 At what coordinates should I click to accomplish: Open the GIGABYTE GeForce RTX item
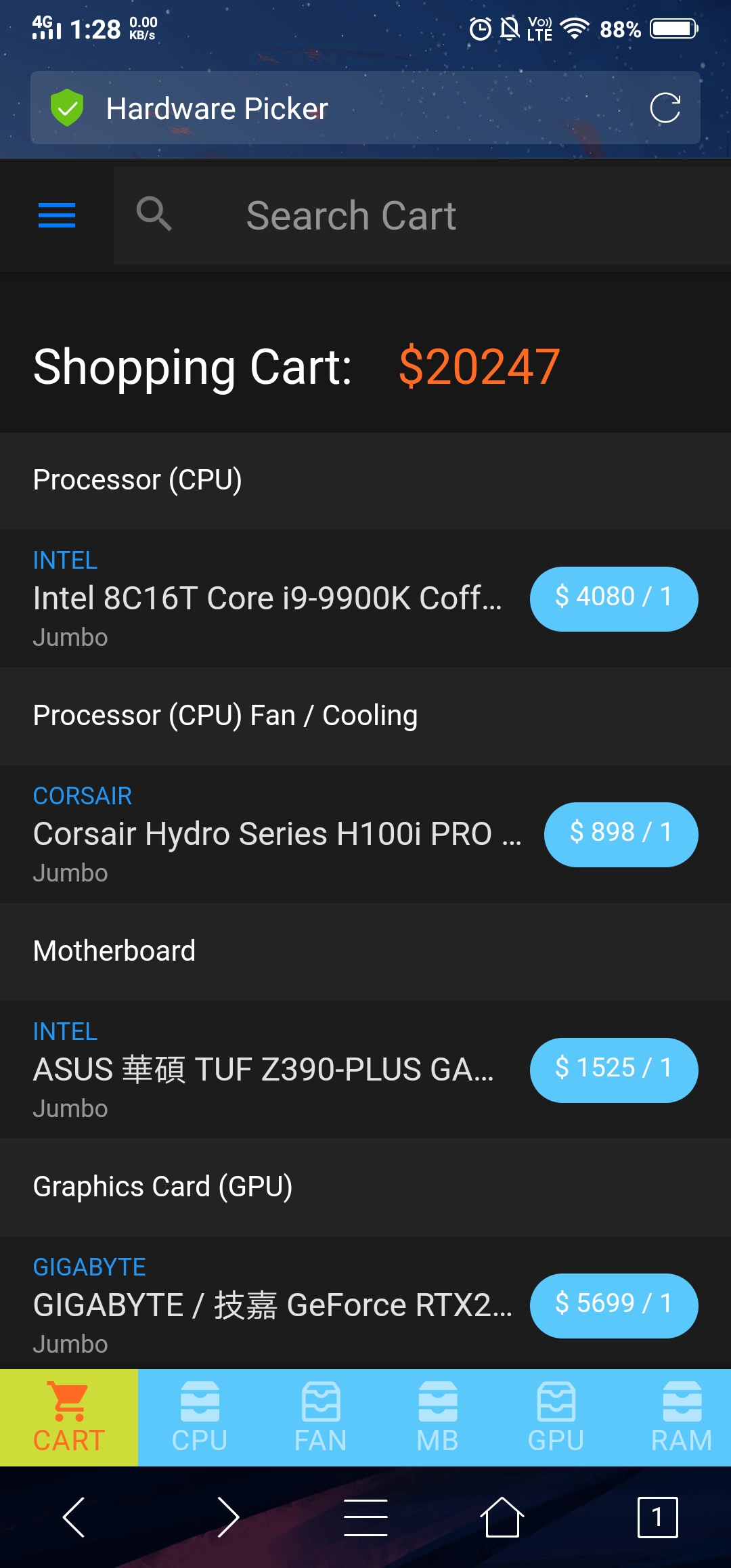[x=273, y=1305]
